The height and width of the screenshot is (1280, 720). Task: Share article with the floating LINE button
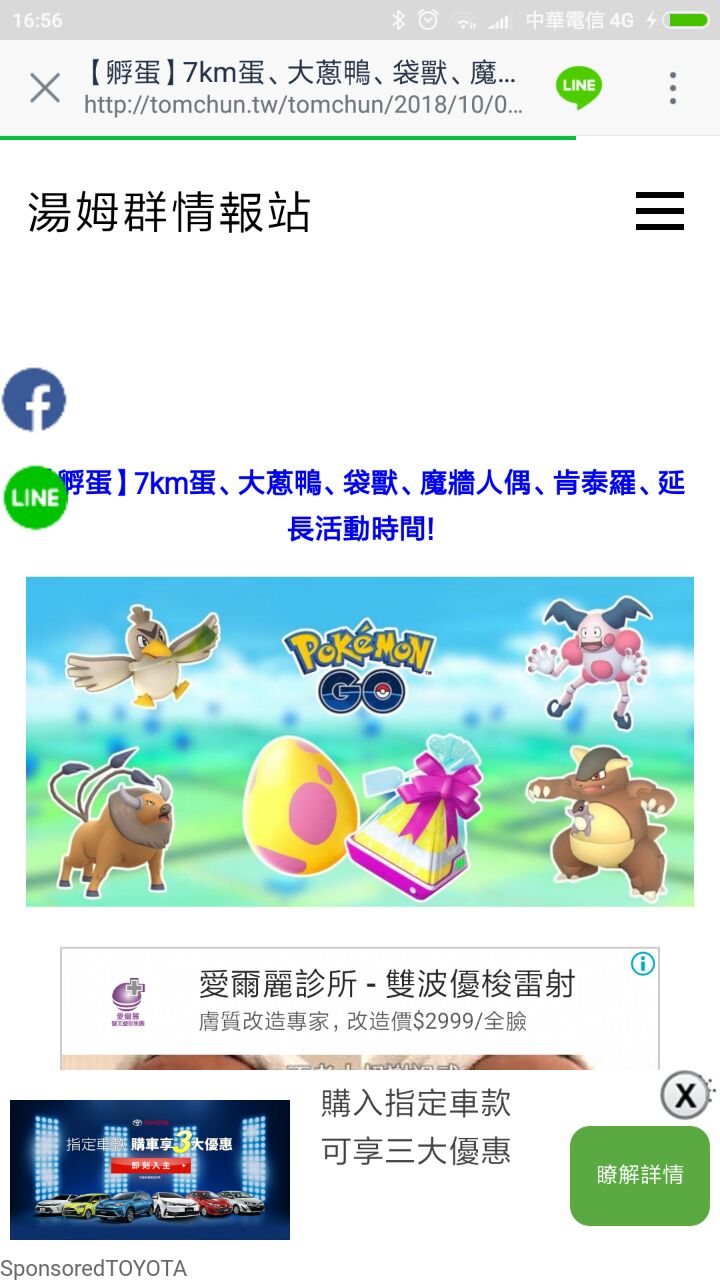(35, 497)
